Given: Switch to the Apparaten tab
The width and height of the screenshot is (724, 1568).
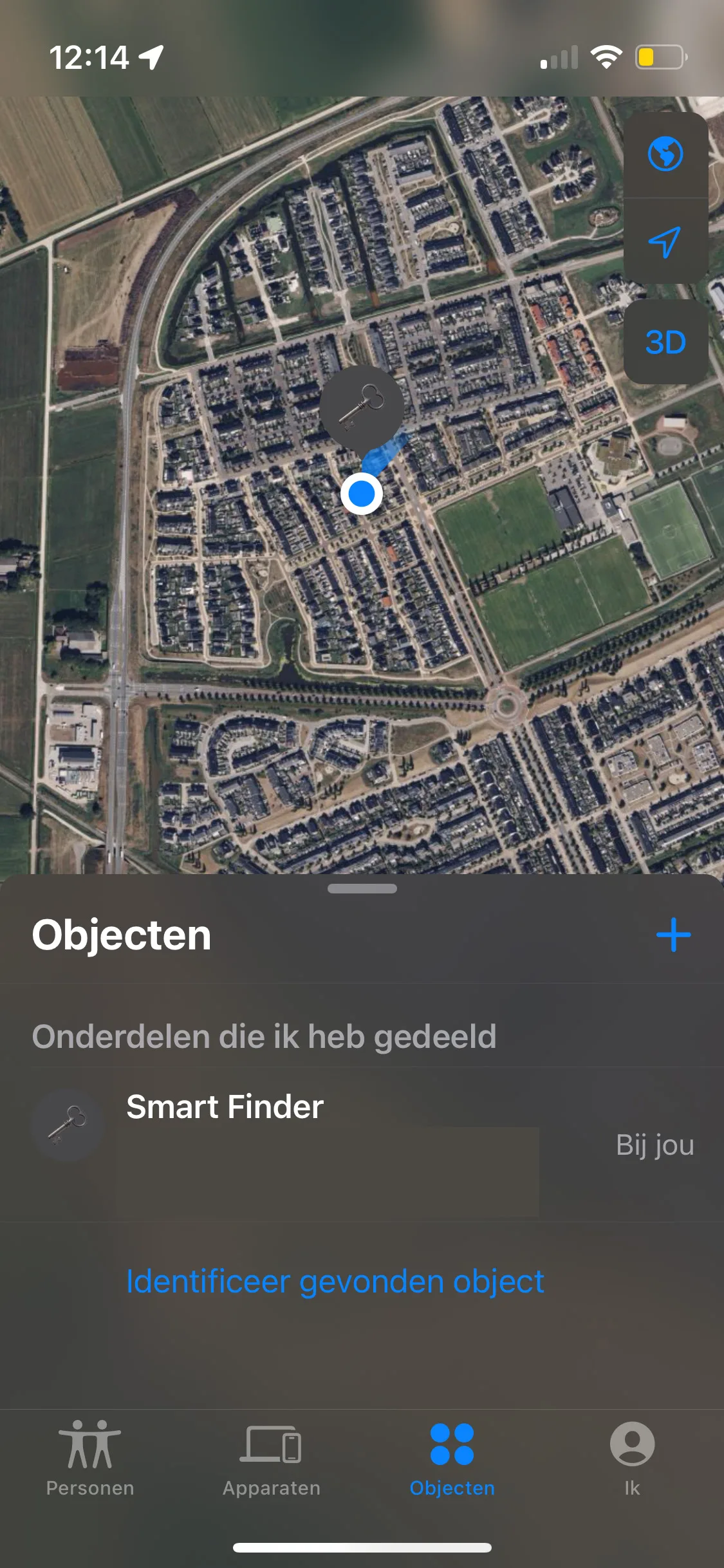Looking at the screenshot, I should 271,1459.
